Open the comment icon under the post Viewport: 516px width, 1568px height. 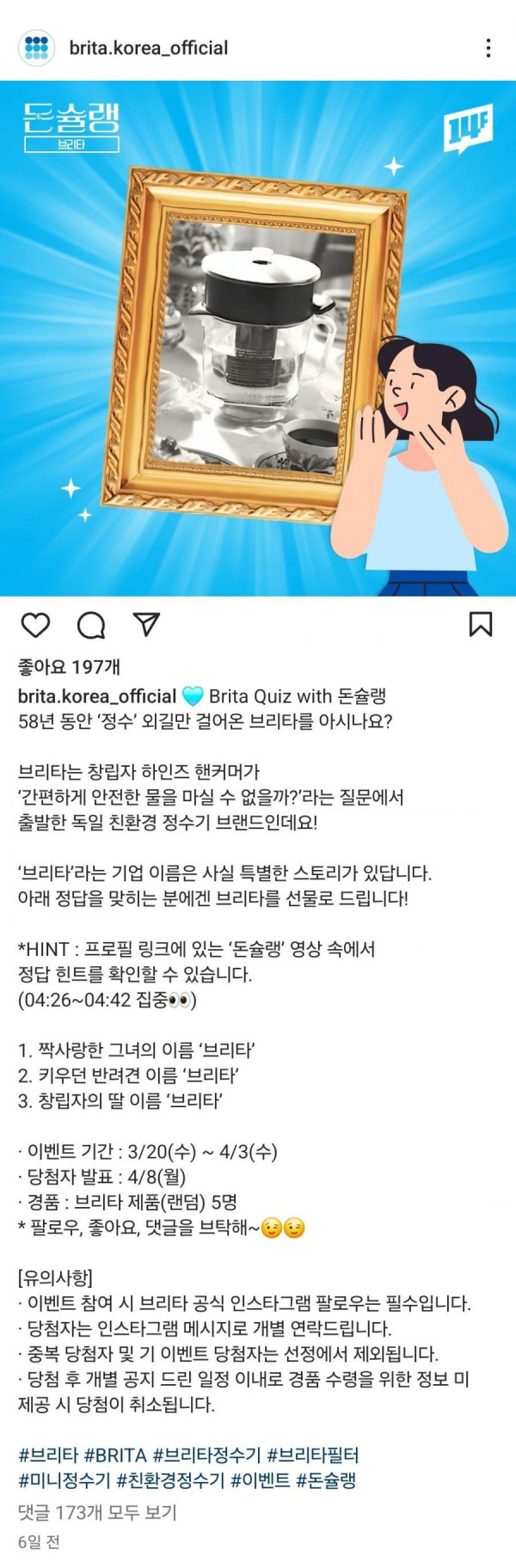[91, 625]
